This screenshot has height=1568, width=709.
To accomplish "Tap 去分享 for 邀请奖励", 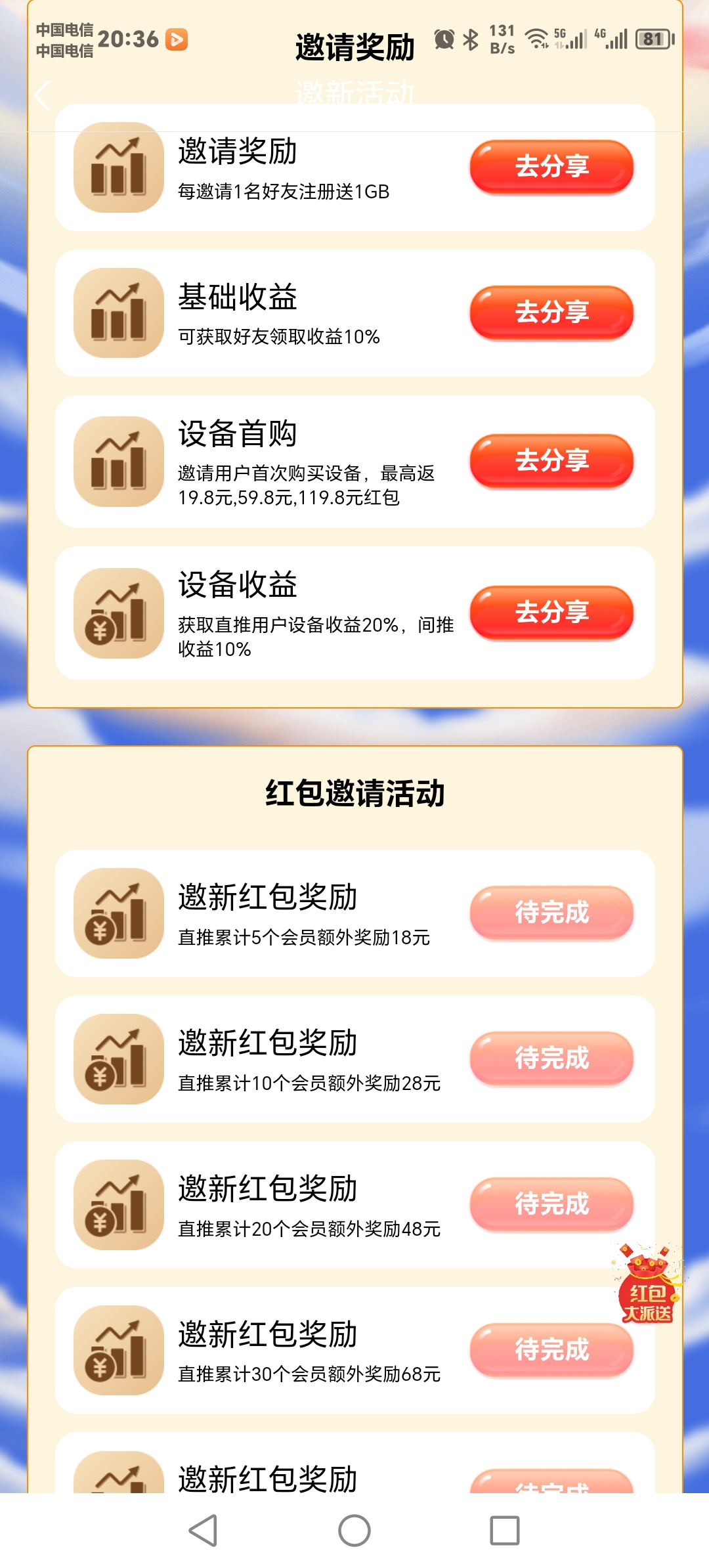I will click(551, 167).
